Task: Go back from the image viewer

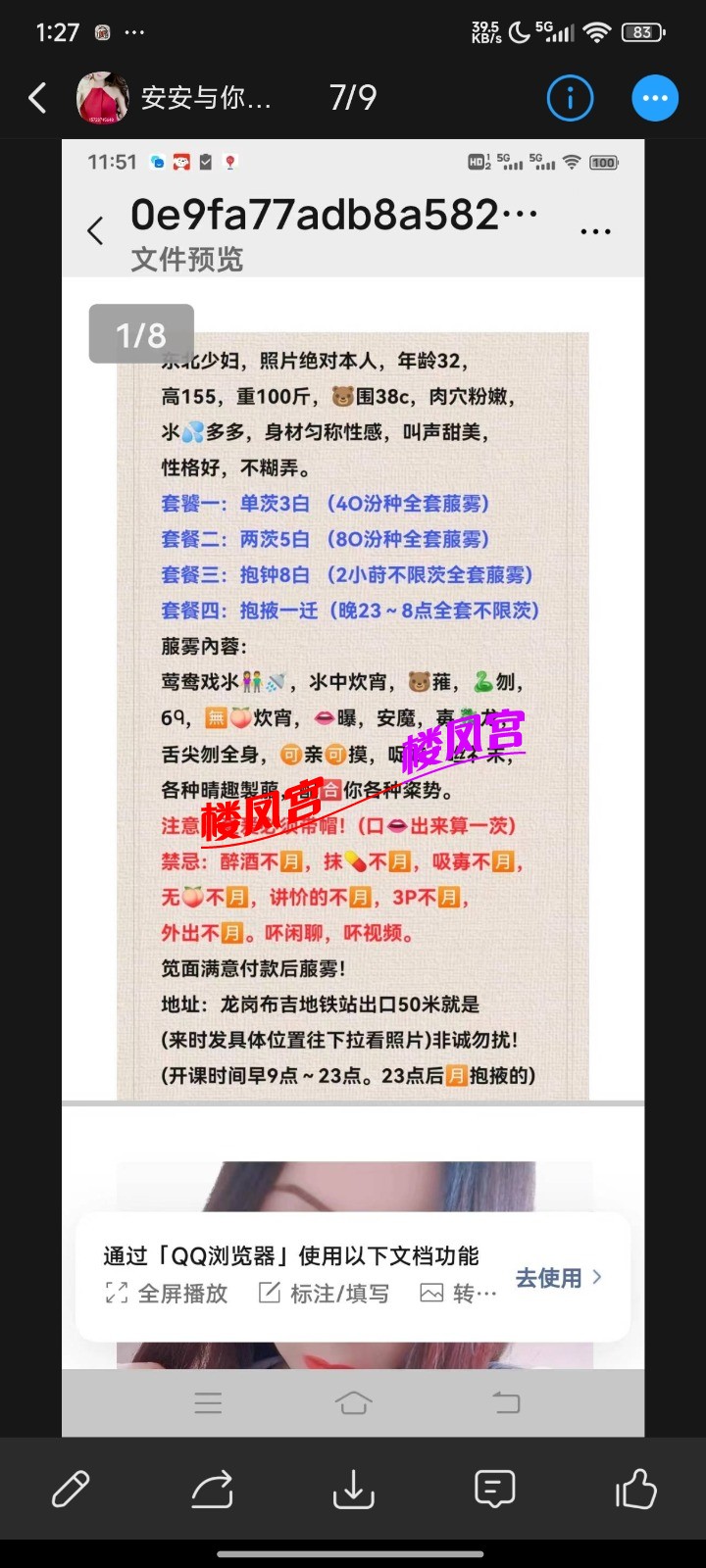Action: click(x=37, y=98)
